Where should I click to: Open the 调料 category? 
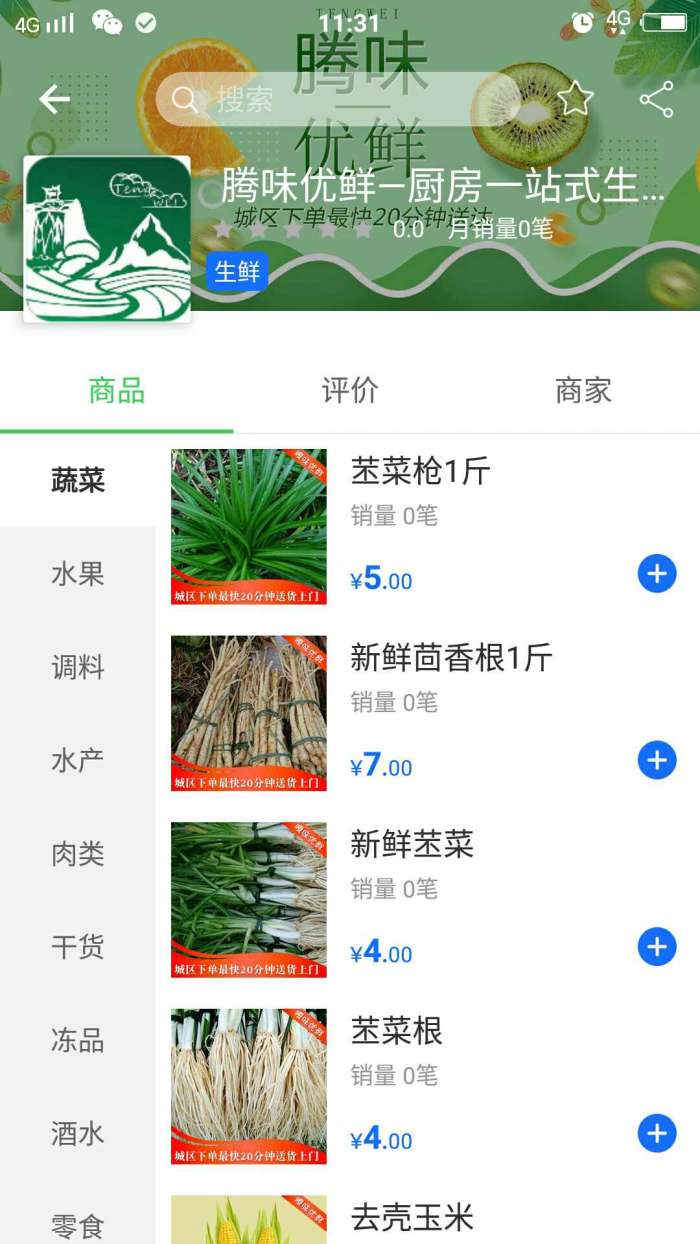[78, 667]
